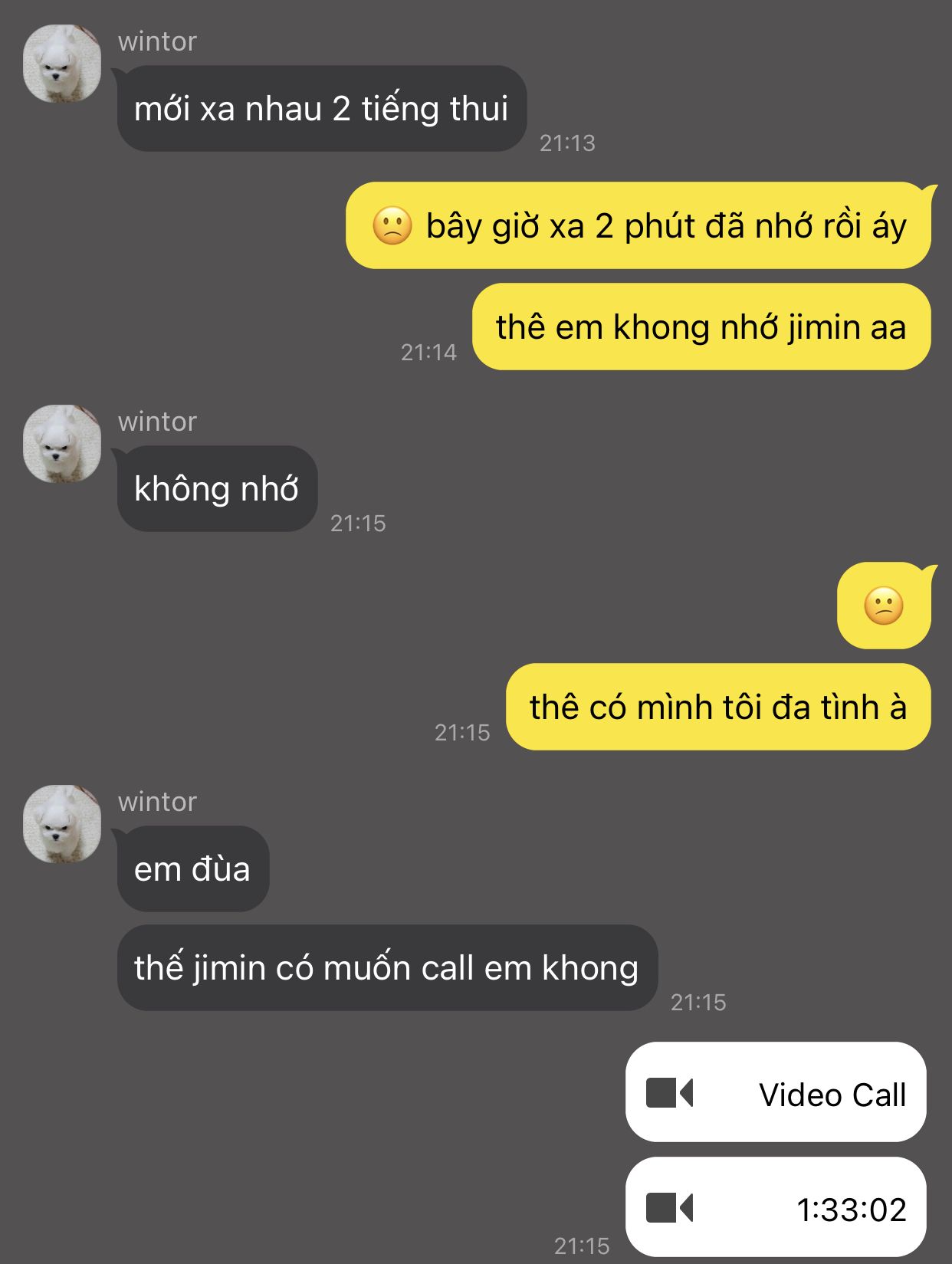Open wintor's avatar beside "không nhớ" message
This screenshot has height=1264, width=952.
62,444
